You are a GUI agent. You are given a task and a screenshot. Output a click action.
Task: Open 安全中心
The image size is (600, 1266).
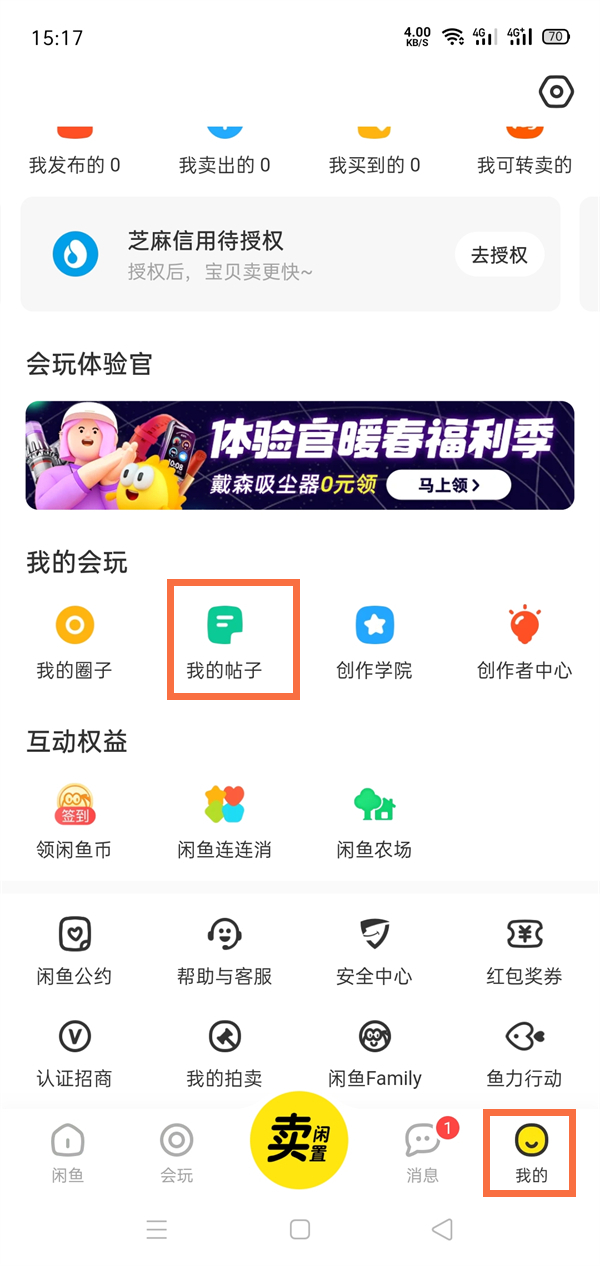coord(374,949)
